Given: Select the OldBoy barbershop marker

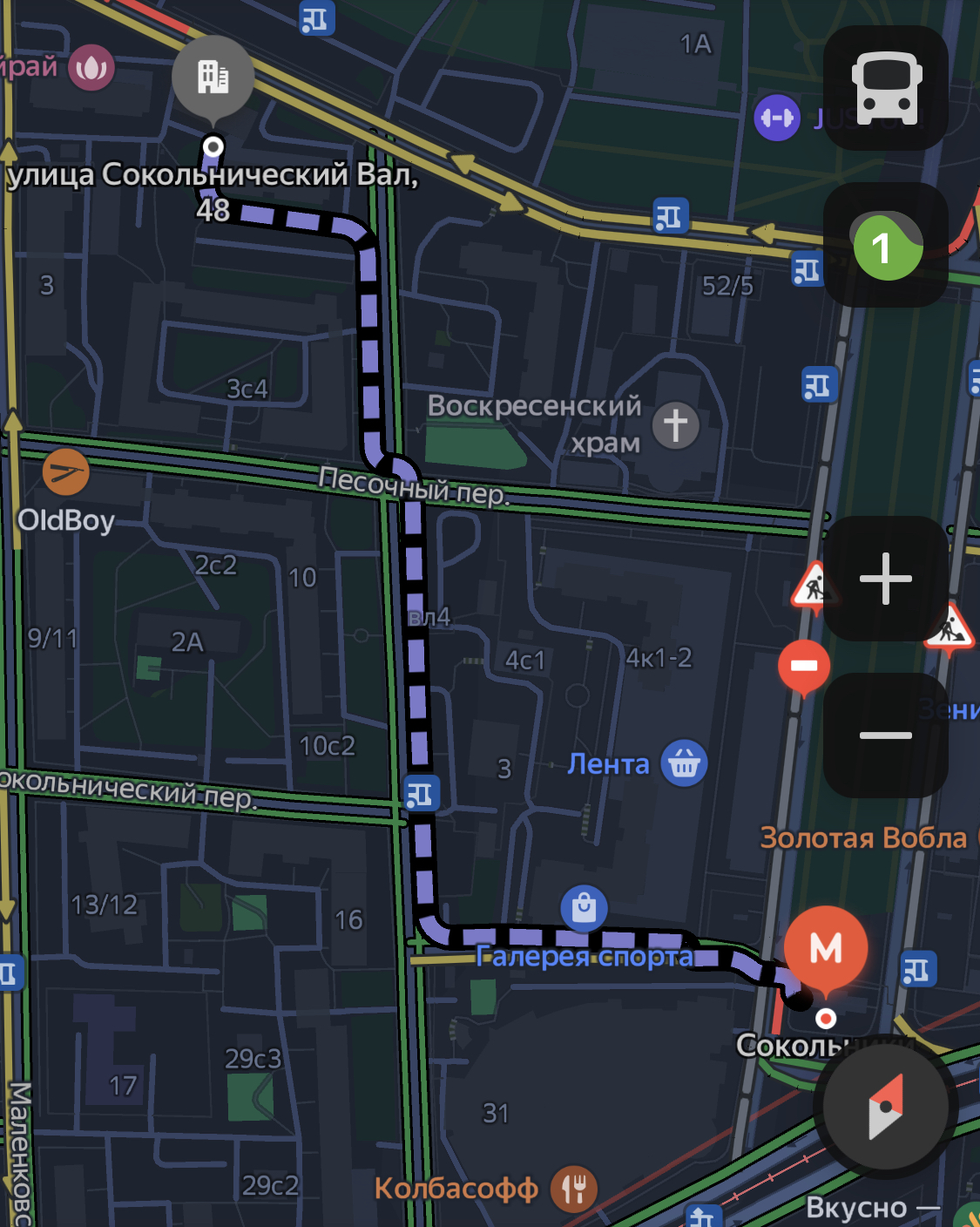Looking at the screenshot, I should 65,472.
